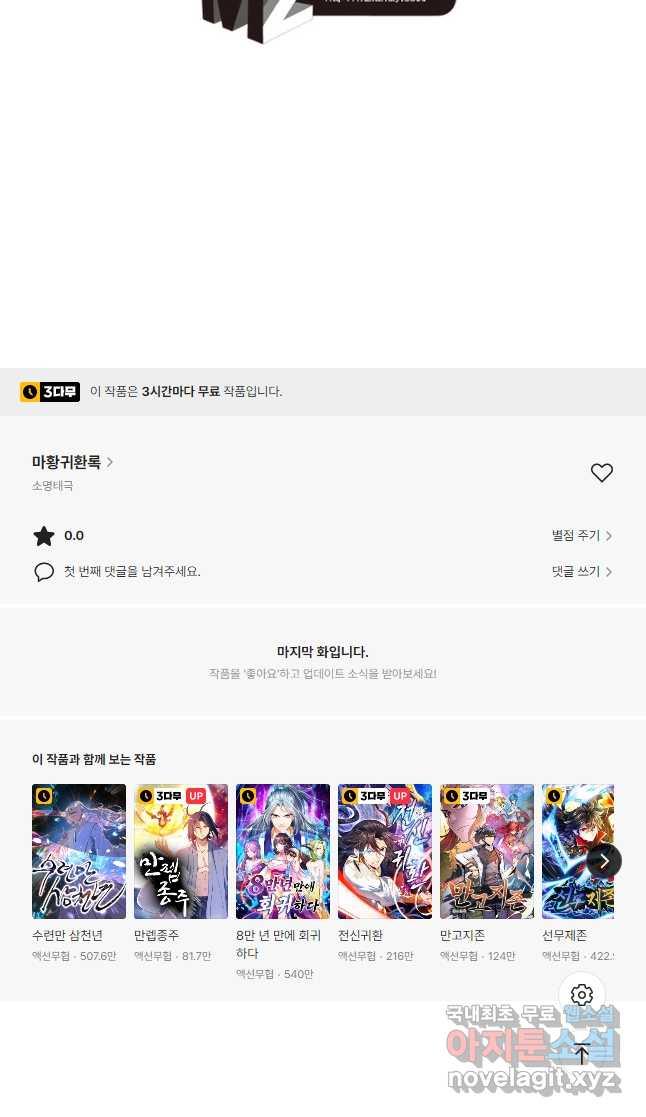Tap 별점 주기 to rate
646x1117 pixels.
click(581, 536)
